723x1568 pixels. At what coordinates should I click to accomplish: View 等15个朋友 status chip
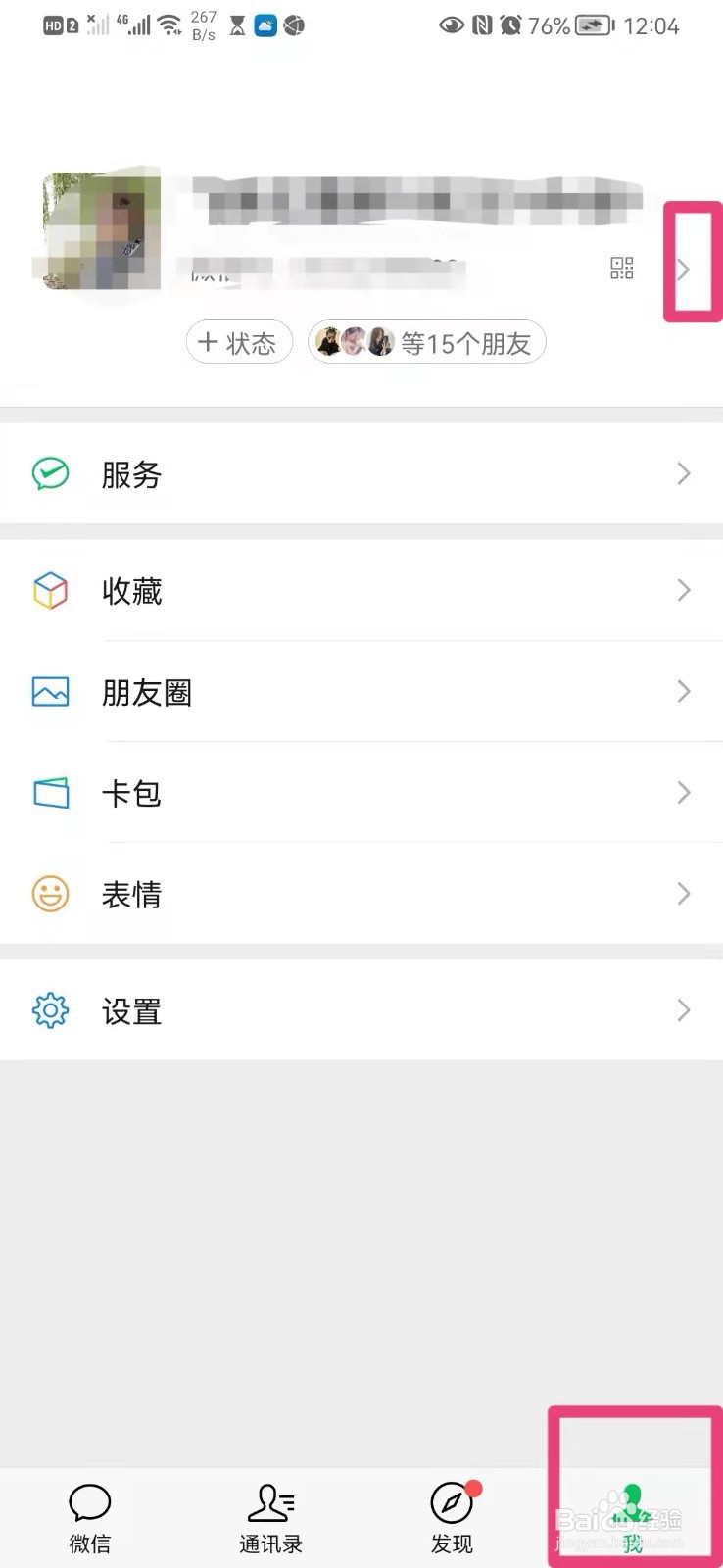click(427, 343)
